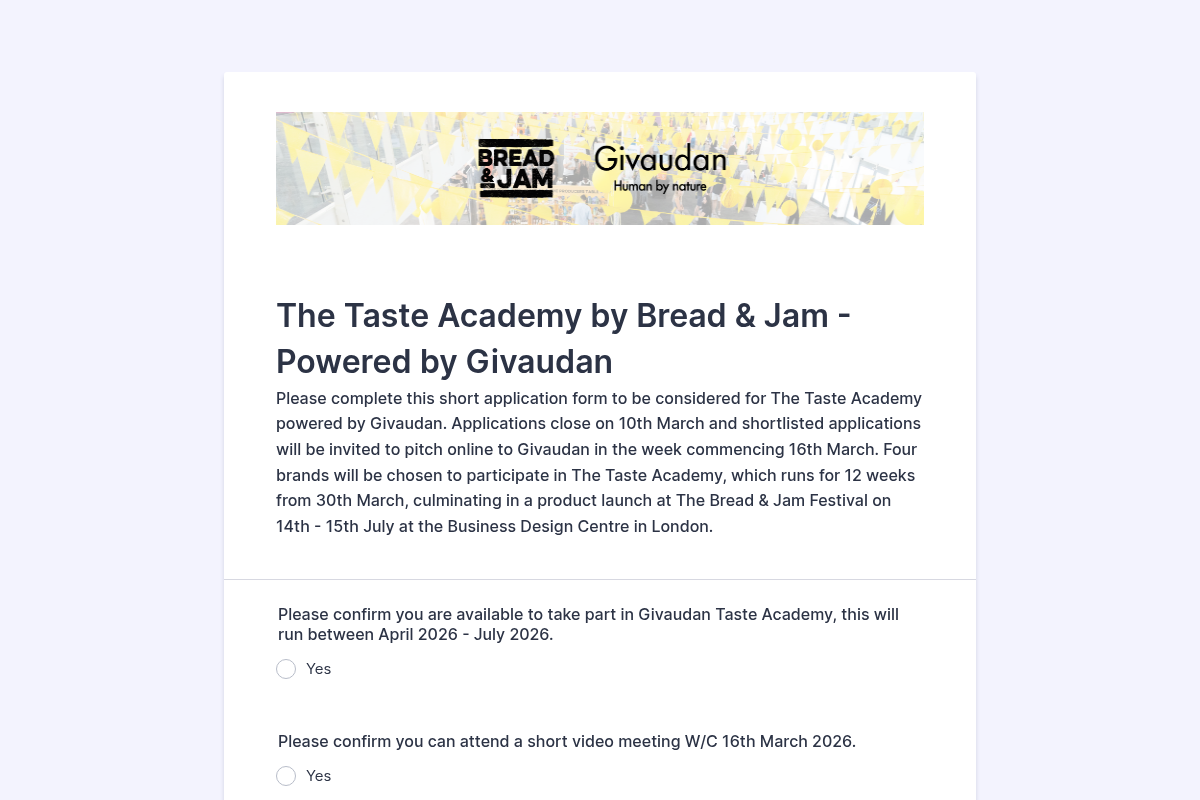The height and width of the screenshot is (800, 1200).
Task: Select Yes for Taste Academy availability
Action: [286, 669]
